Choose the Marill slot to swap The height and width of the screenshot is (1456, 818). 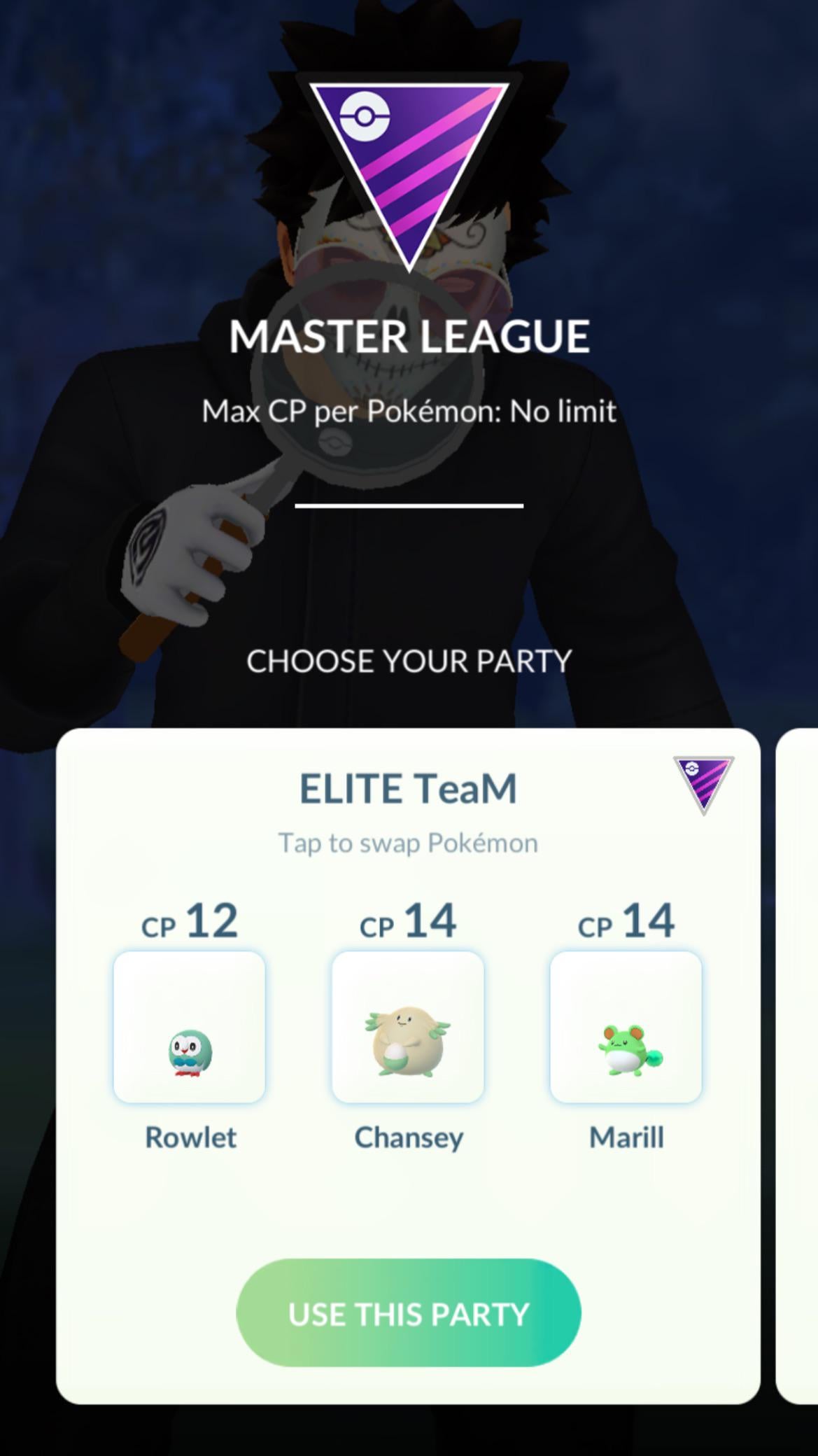(626, 1027)
